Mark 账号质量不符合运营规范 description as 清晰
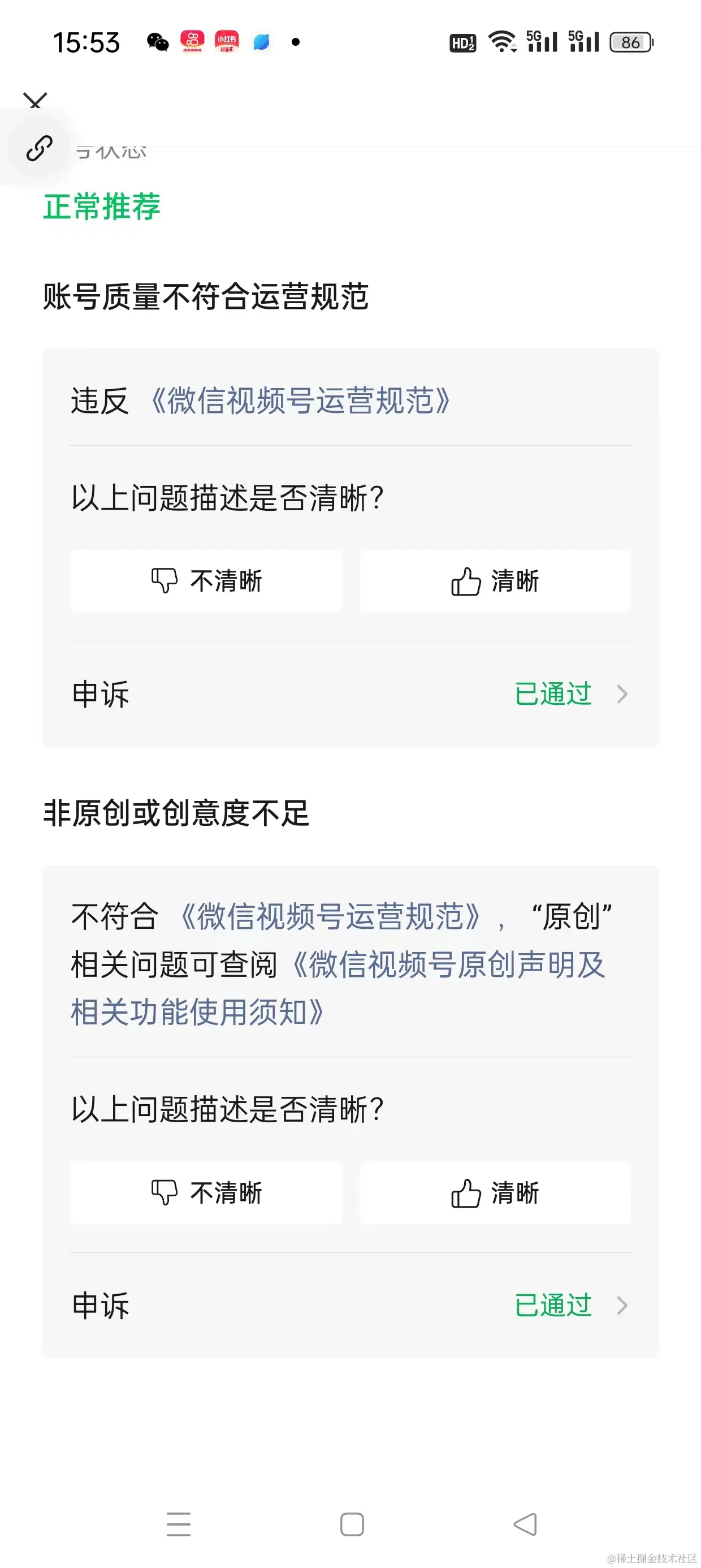The width and height of the screenshot is (701, 1568). coord(495,581)
